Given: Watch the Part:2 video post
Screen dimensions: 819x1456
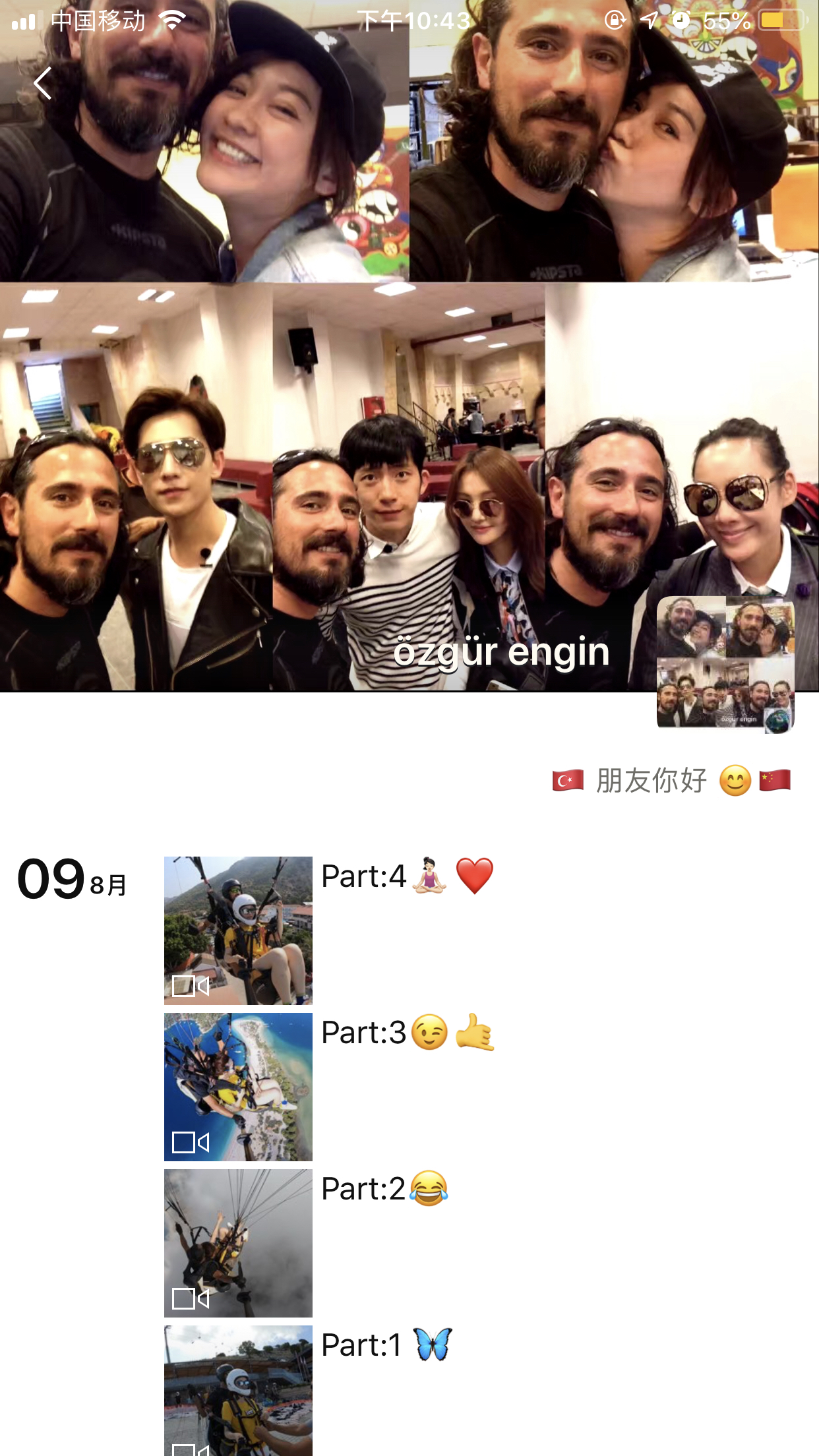Looking at the screenshot, I should point(238,1243).
